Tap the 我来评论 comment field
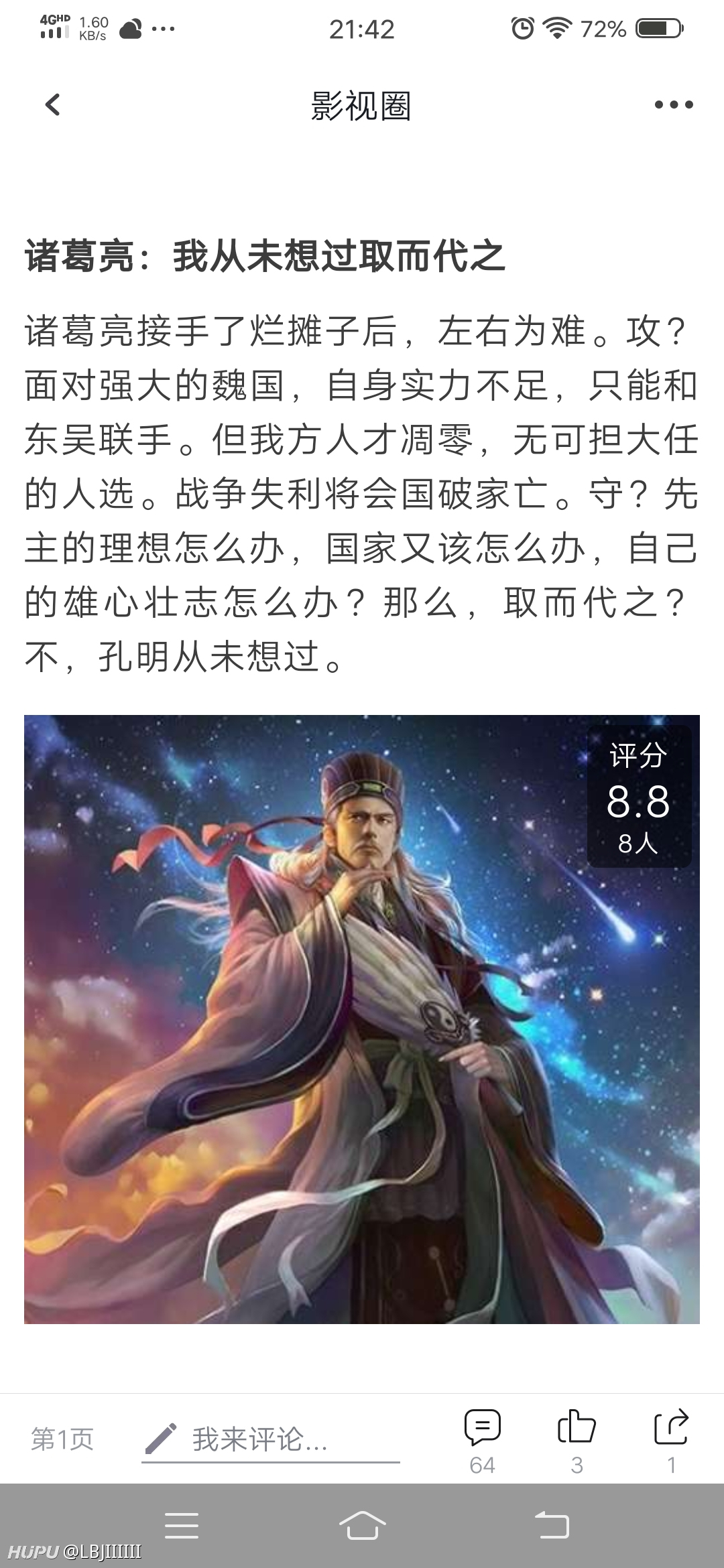The width and height of the screenshot is (724, 1568). pyautogui.click(x=271, y=1439)
